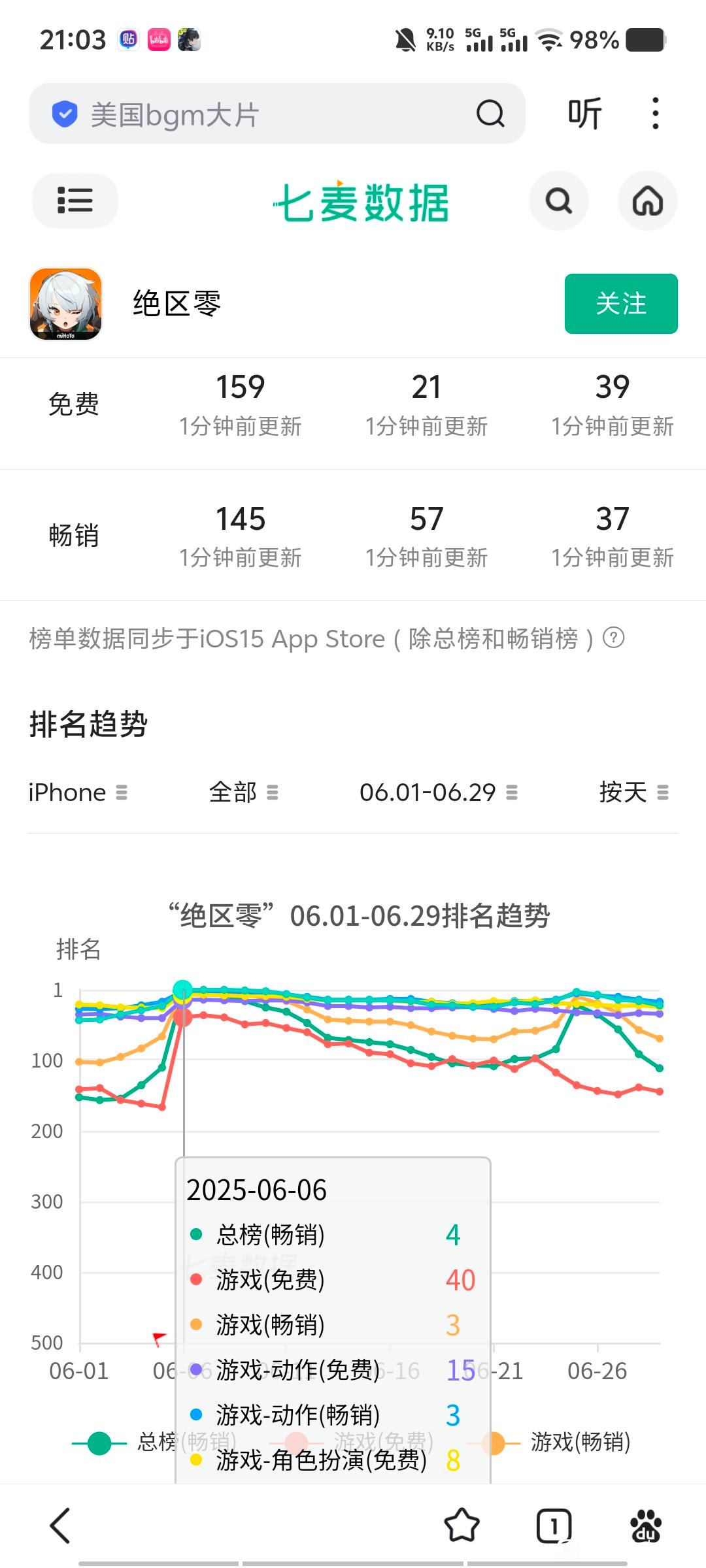The width and height of the screenshot is (706, 1568).
Task: Follow 绝区零 with the 关注 button
Action: (x=620, y=304)
